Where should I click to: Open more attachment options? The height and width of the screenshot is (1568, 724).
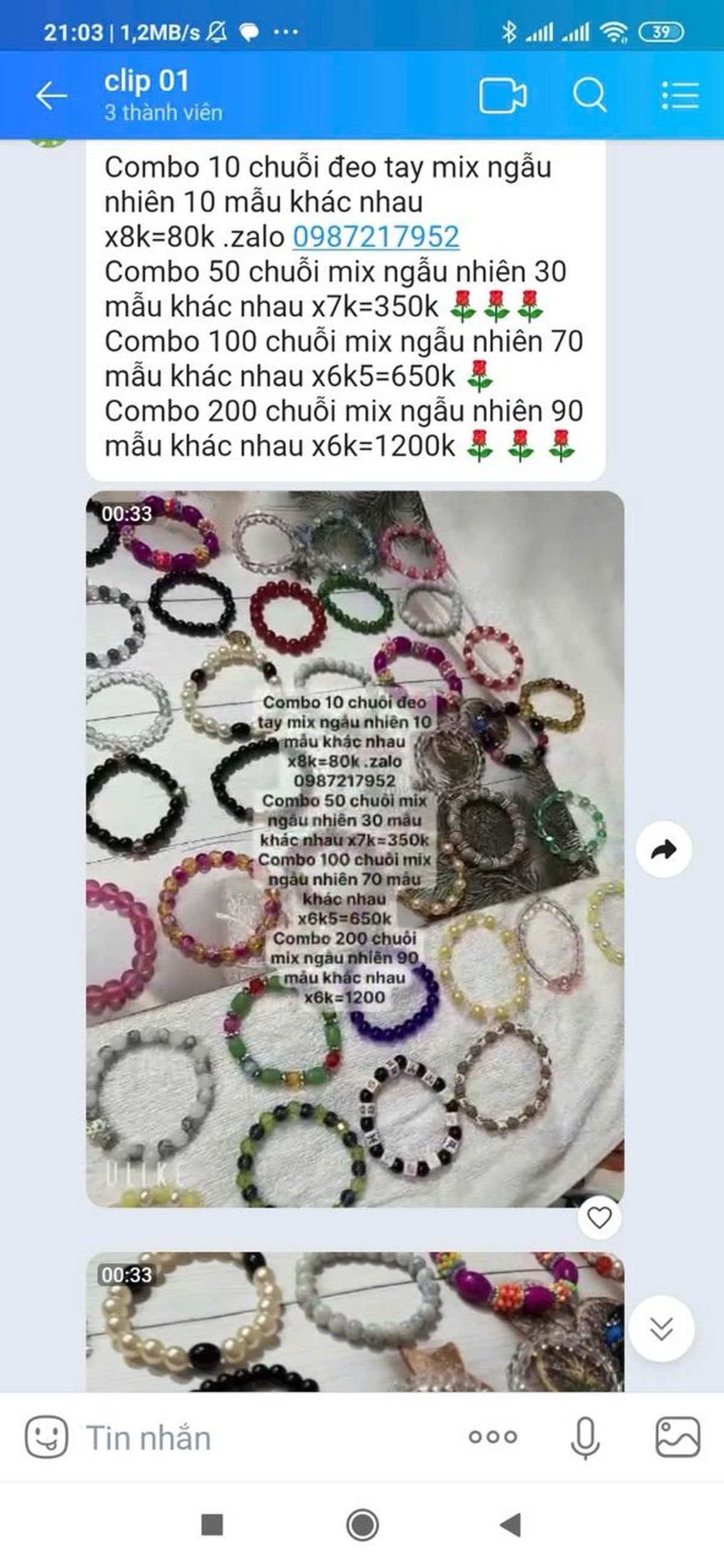(492, 1437)
